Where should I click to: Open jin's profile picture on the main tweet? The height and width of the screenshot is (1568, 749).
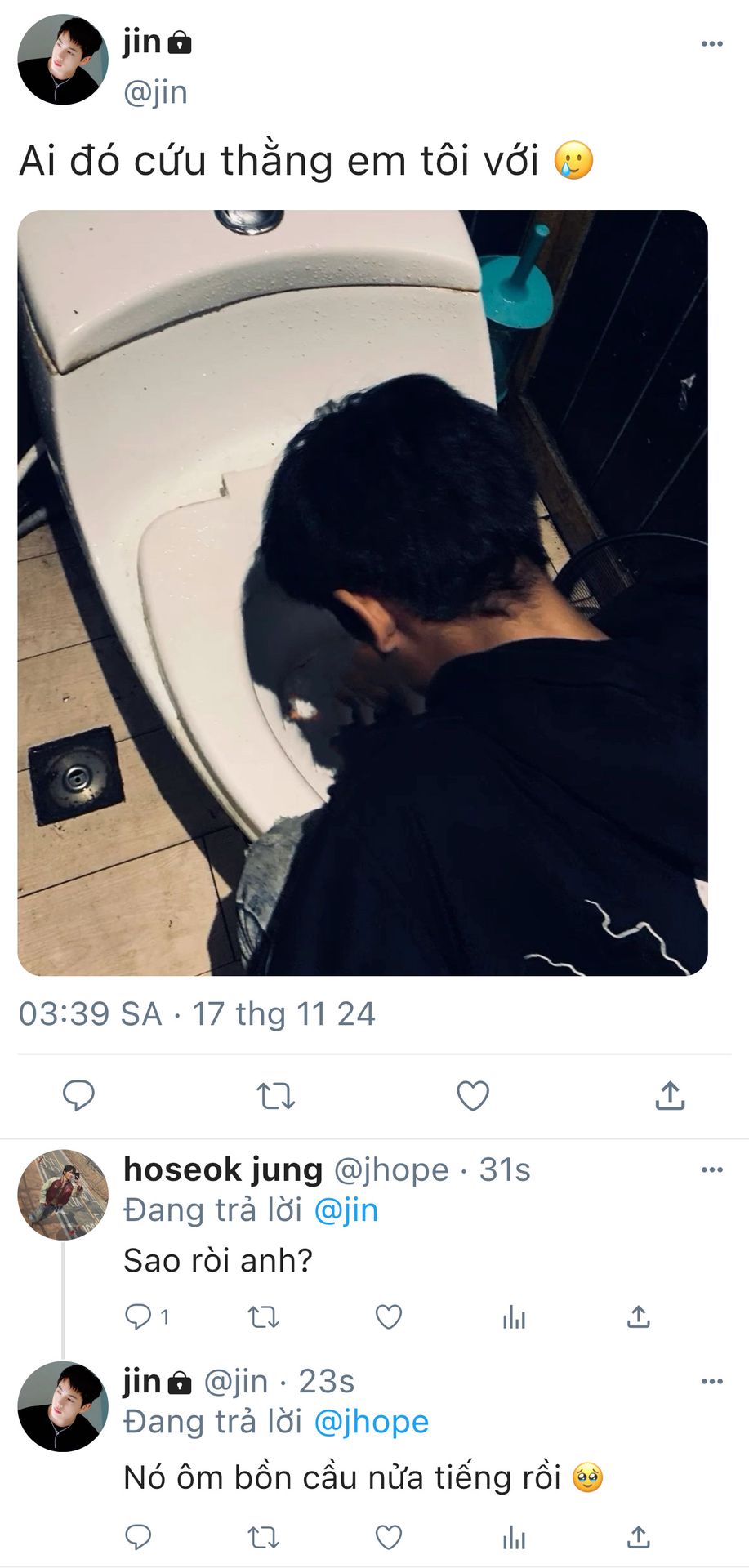(x=63, y=60)
